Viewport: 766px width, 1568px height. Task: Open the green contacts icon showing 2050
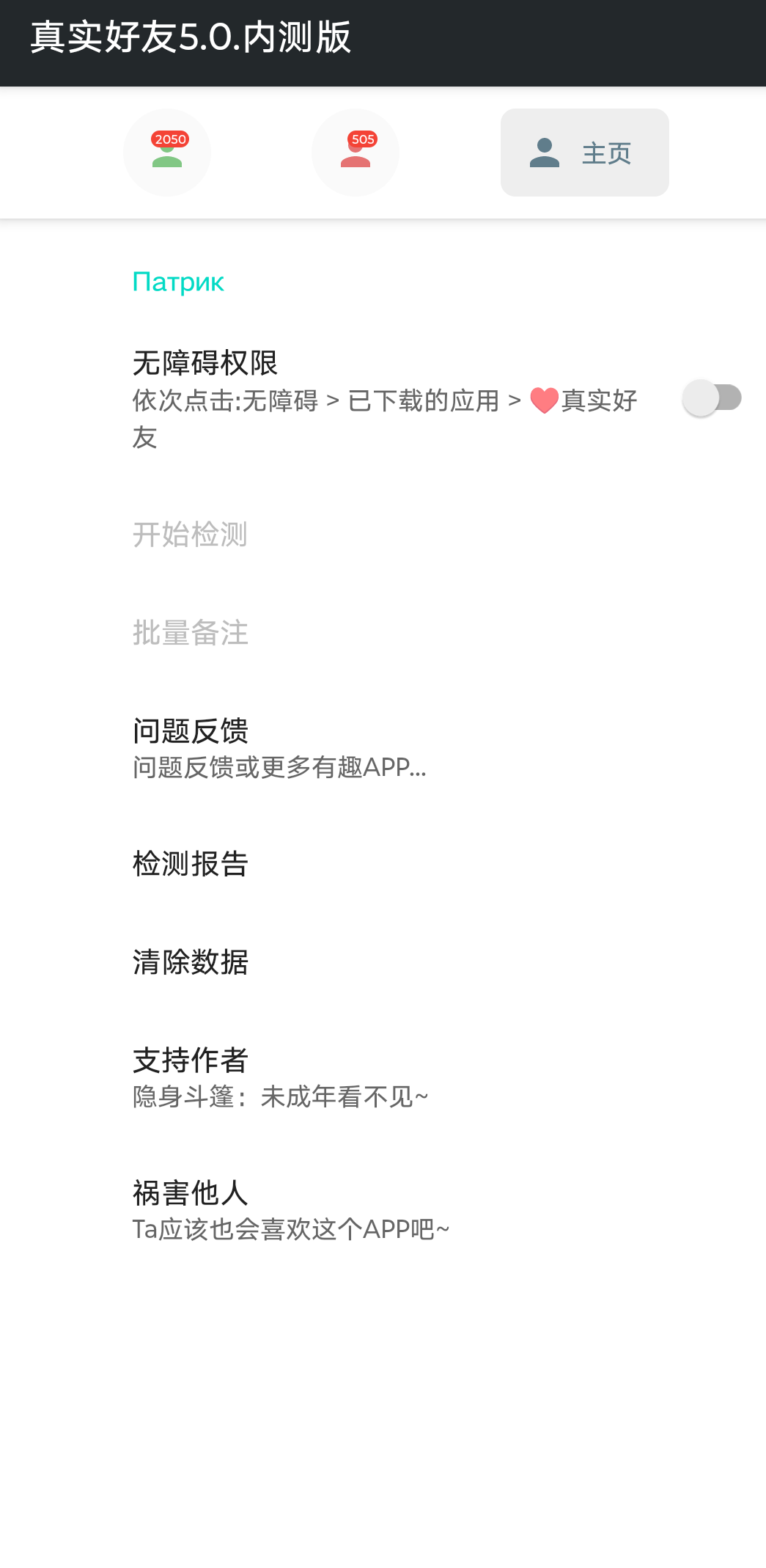[166, 152]
